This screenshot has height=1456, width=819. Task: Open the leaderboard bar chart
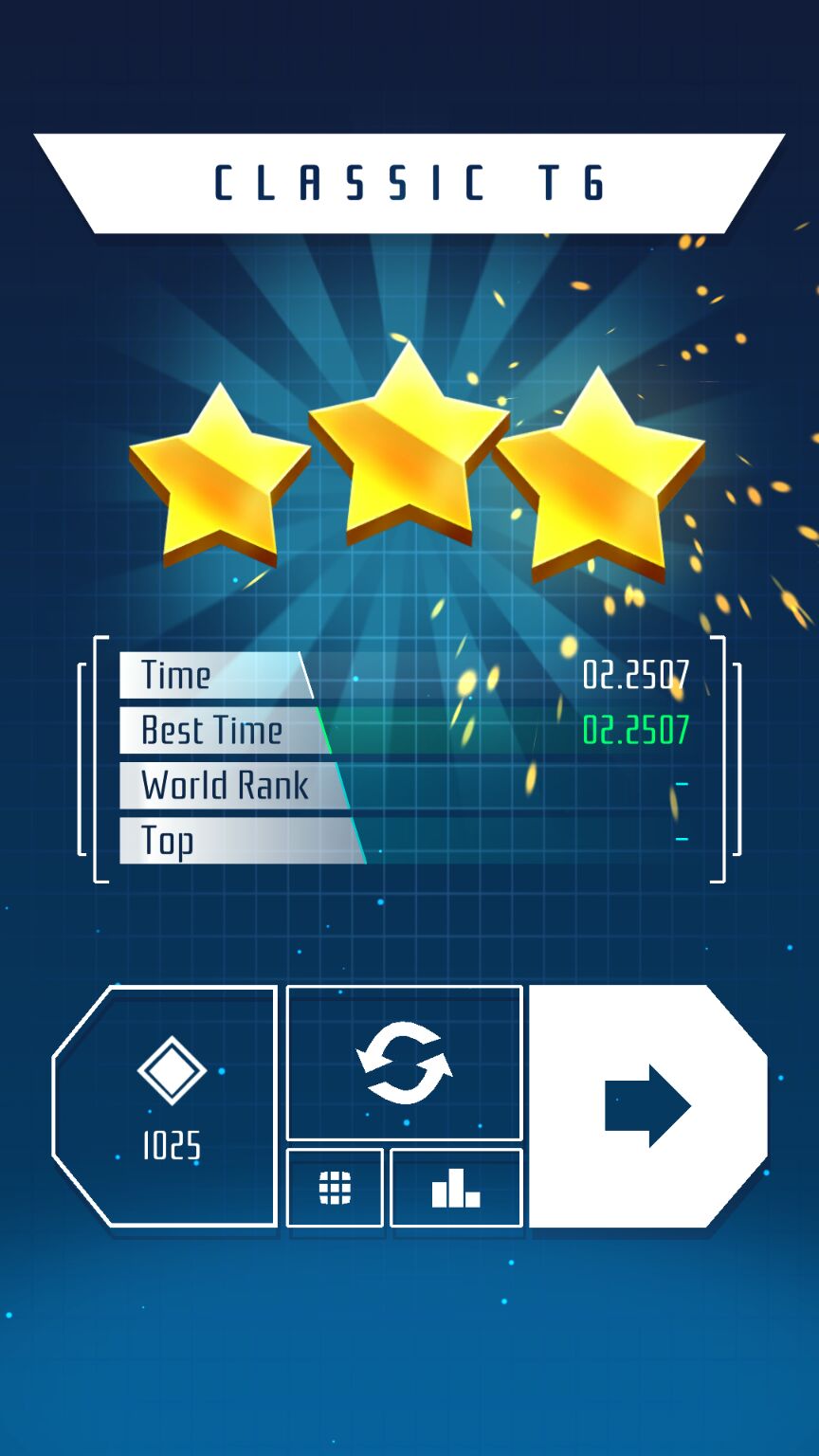point(456,1188)
